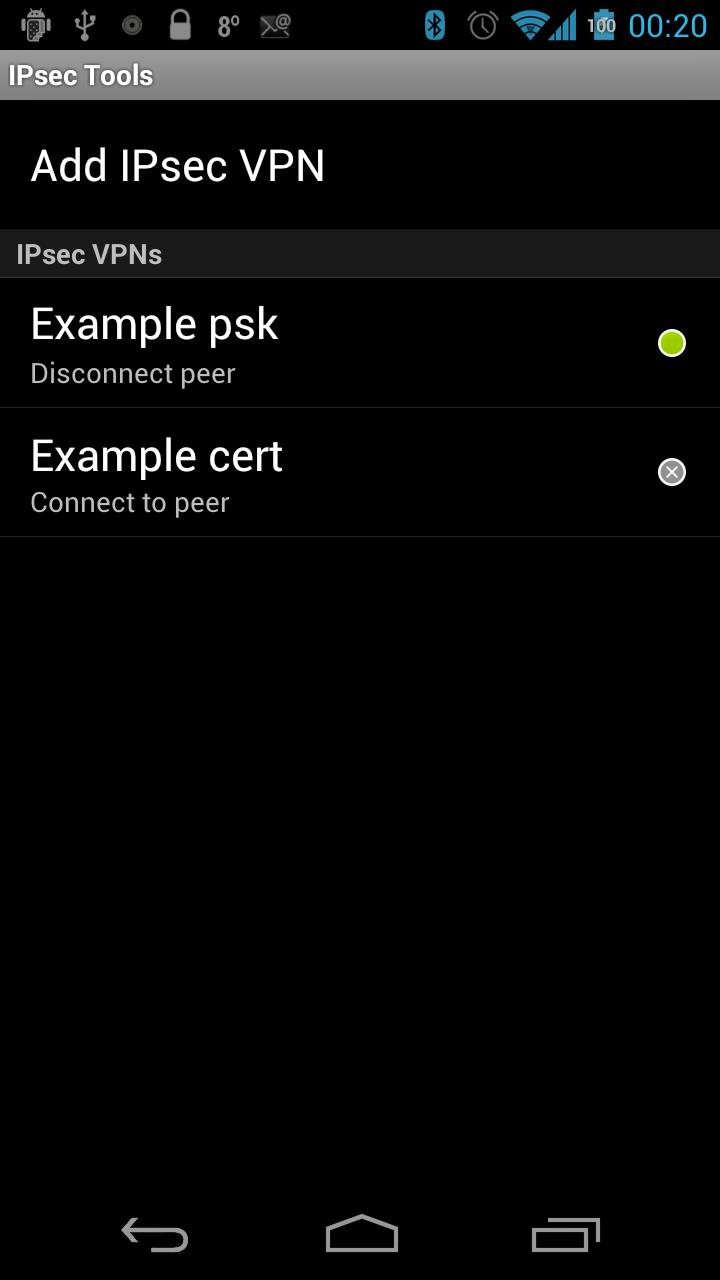
Task: Tap Add IPsec VPN
Action: click(178, 166)
